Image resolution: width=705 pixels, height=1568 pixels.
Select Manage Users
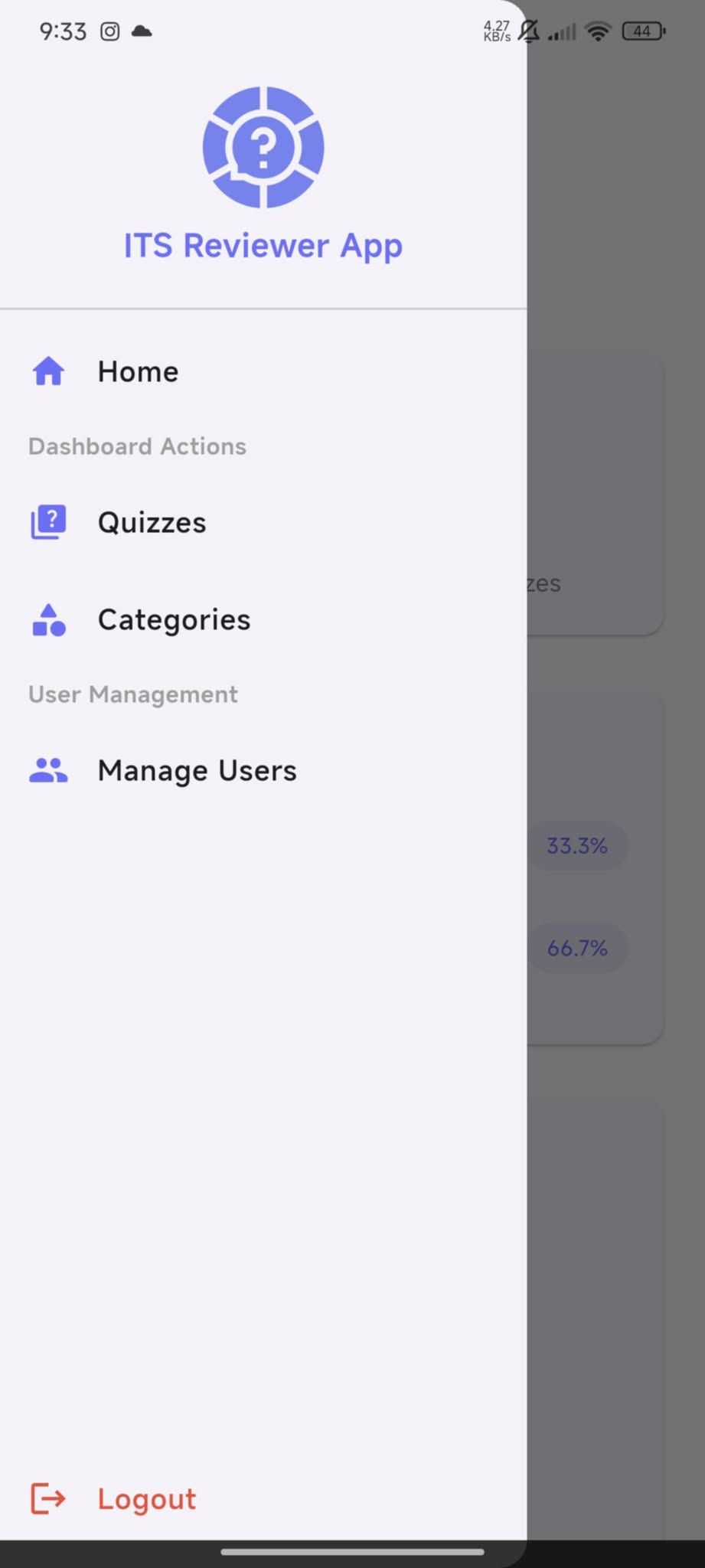[197, 771]
